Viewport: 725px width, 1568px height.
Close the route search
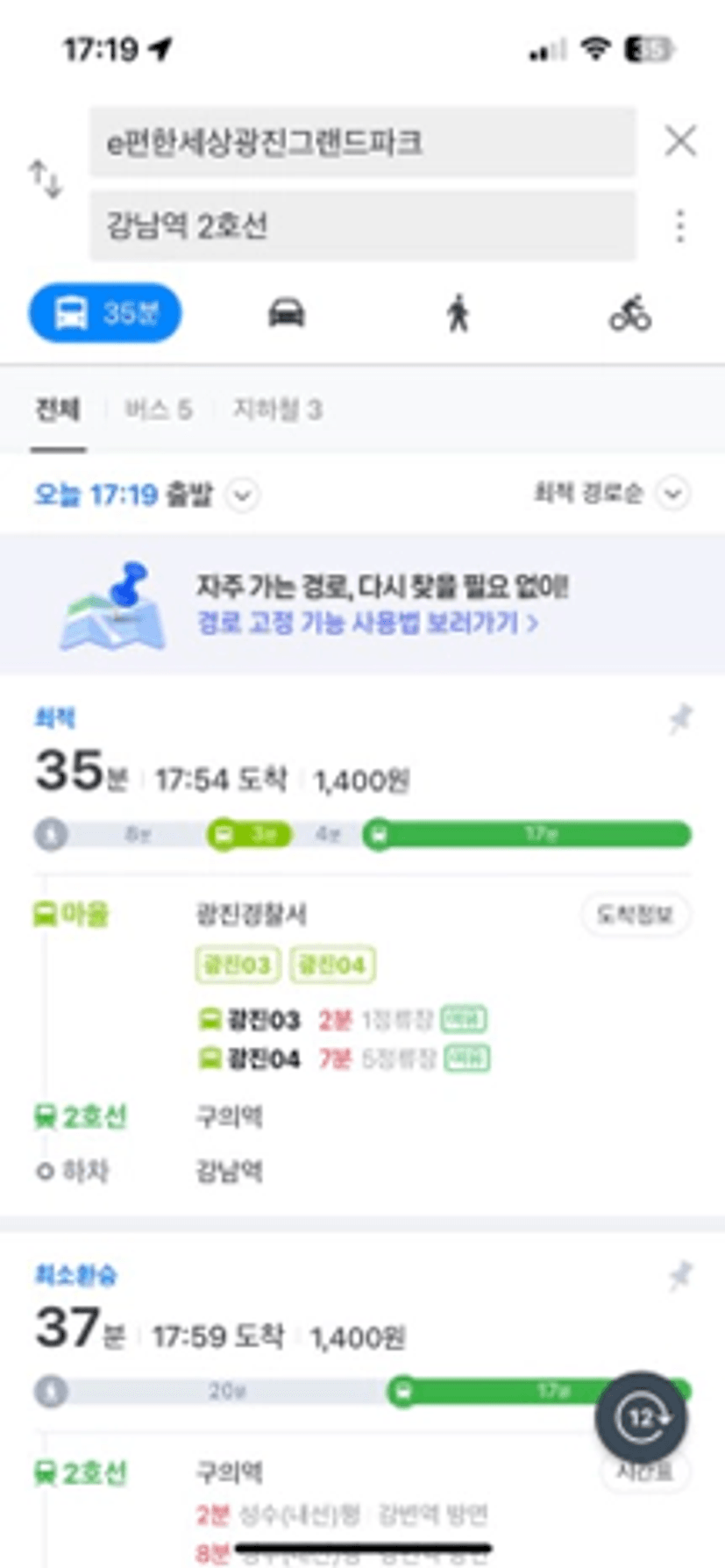click(x=680, y=140)
